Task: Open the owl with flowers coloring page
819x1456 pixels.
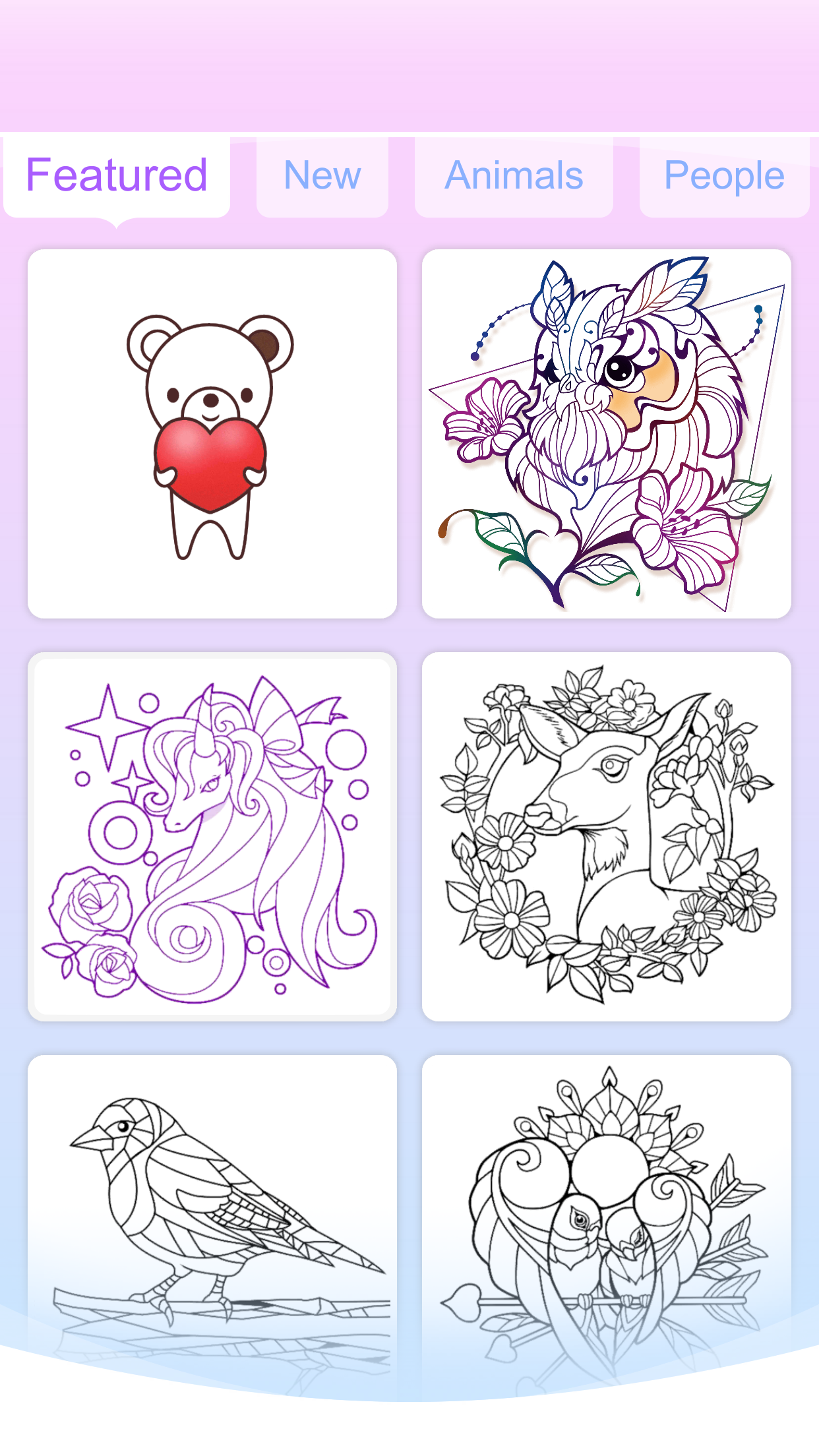Action: (x=606, y=434)
